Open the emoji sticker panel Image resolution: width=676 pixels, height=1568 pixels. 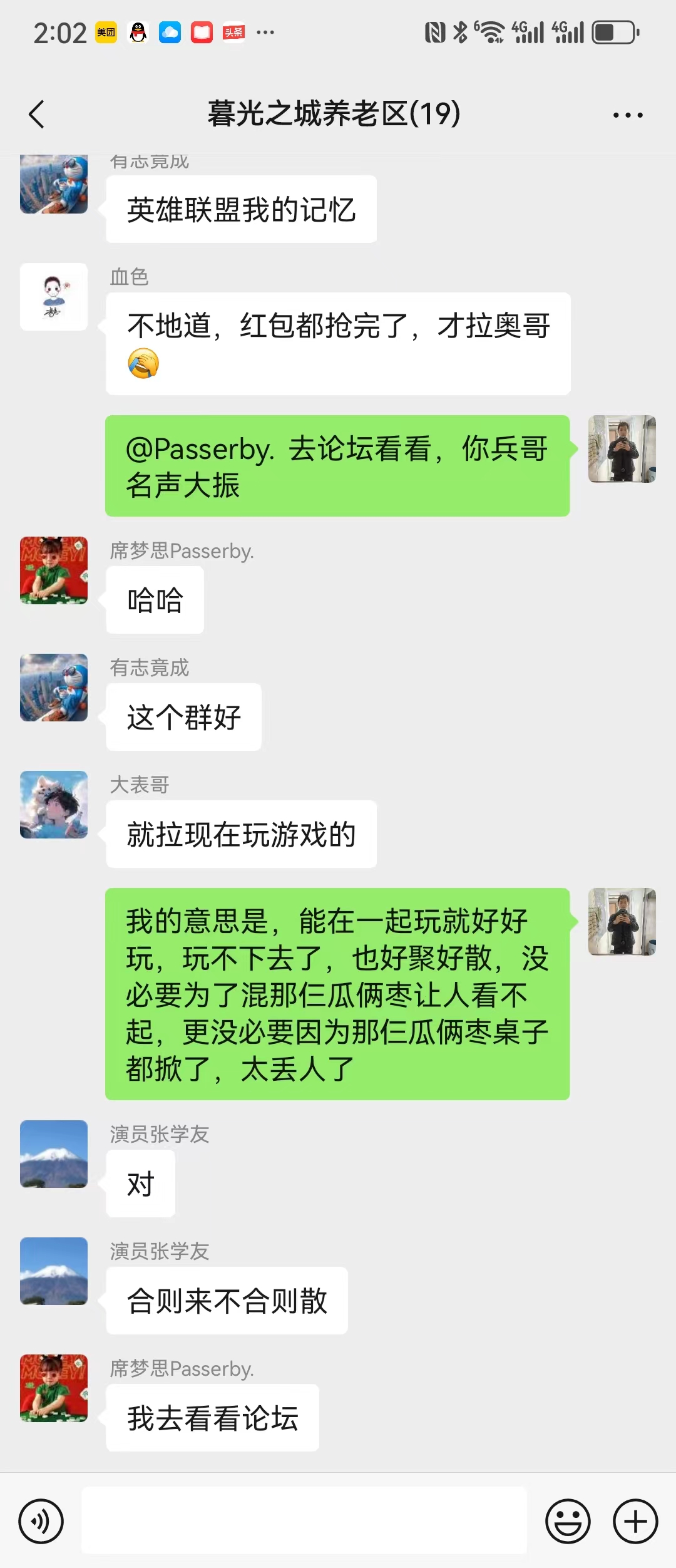pyautogui.click(x=568, y=1521)
